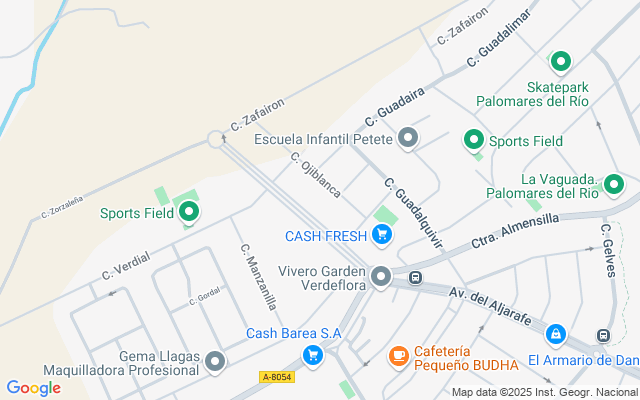The image size is (640, 400).
Task: Tap the Gema Llagas Maquilladora Profesional pin
Action: pyautogui.click(x=215, y=361)
